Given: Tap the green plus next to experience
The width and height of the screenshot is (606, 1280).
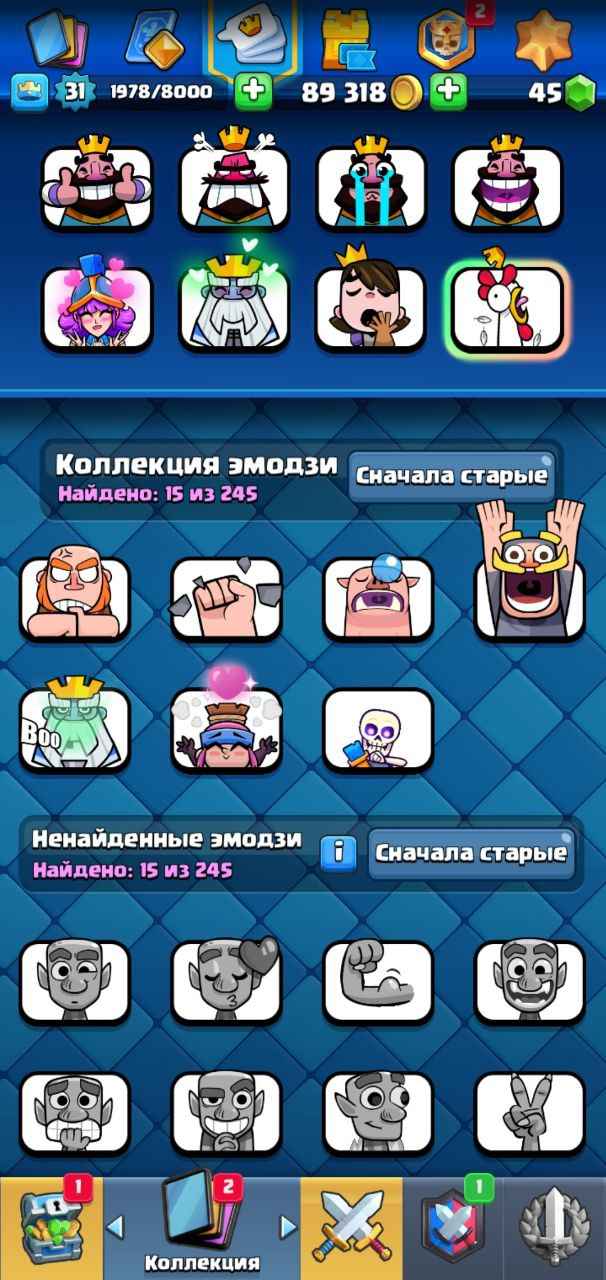Looking at the screenshot, I should click(254, 92).
